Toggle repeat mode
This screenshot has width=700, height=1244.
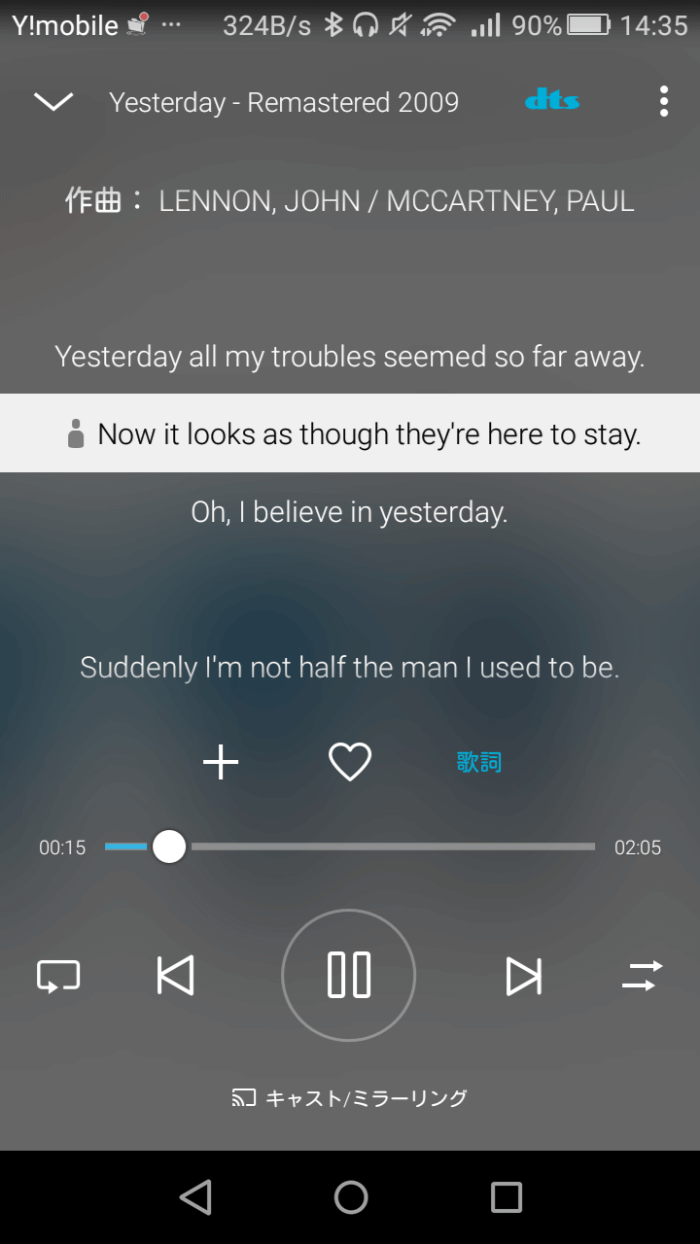point(58,976)
